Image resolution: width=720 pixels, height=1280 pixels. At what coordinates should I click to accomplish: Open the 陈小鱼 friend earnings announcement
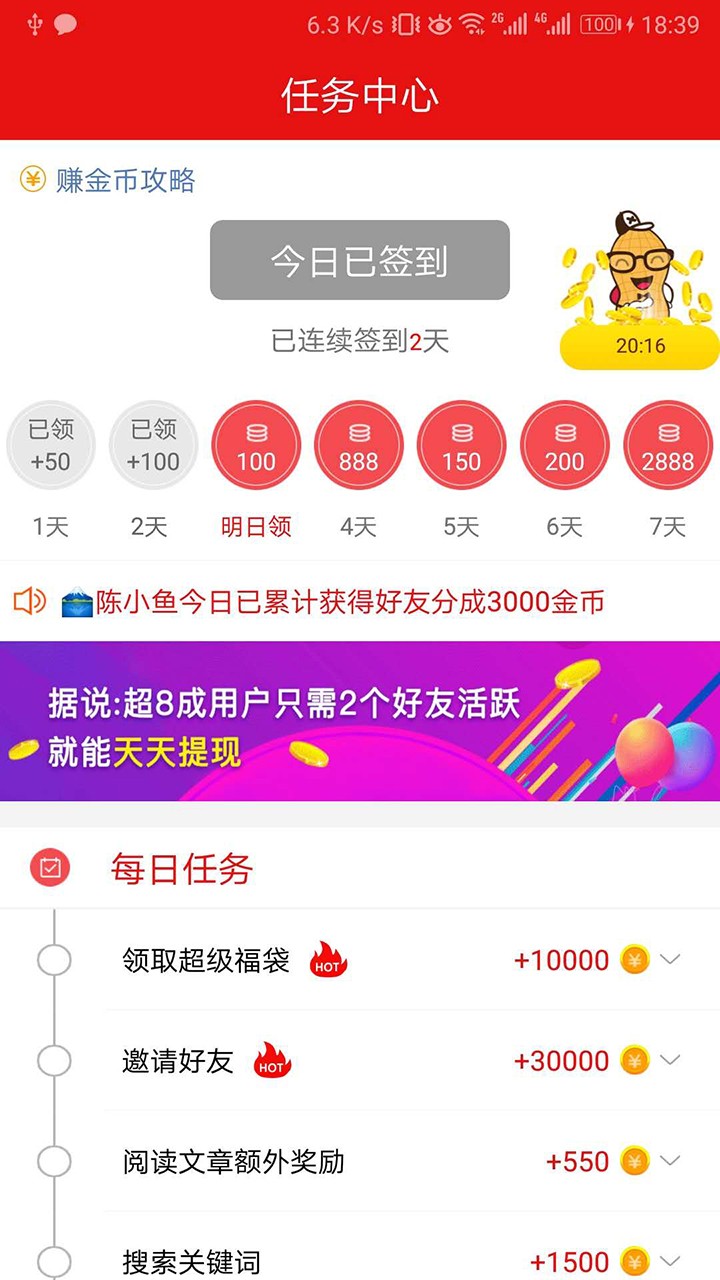click(x=350, y=602)
